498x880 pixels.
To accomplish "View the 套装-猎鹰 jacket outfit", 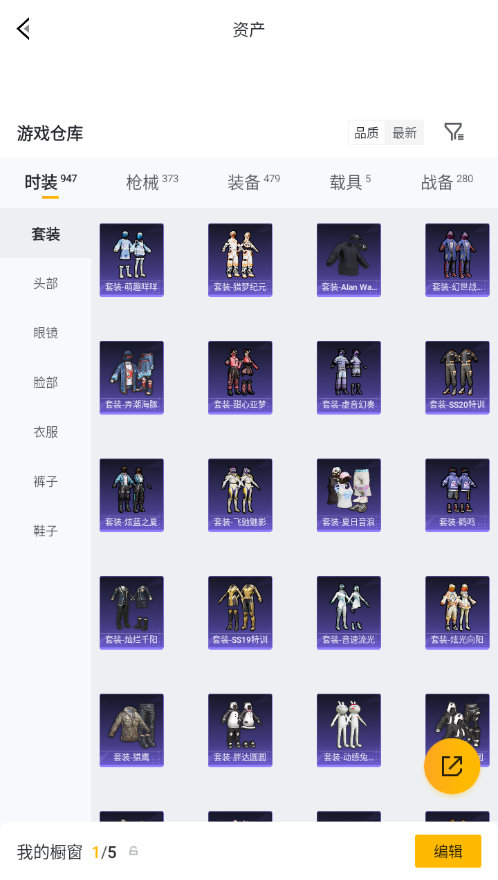I will pos(131,730).
